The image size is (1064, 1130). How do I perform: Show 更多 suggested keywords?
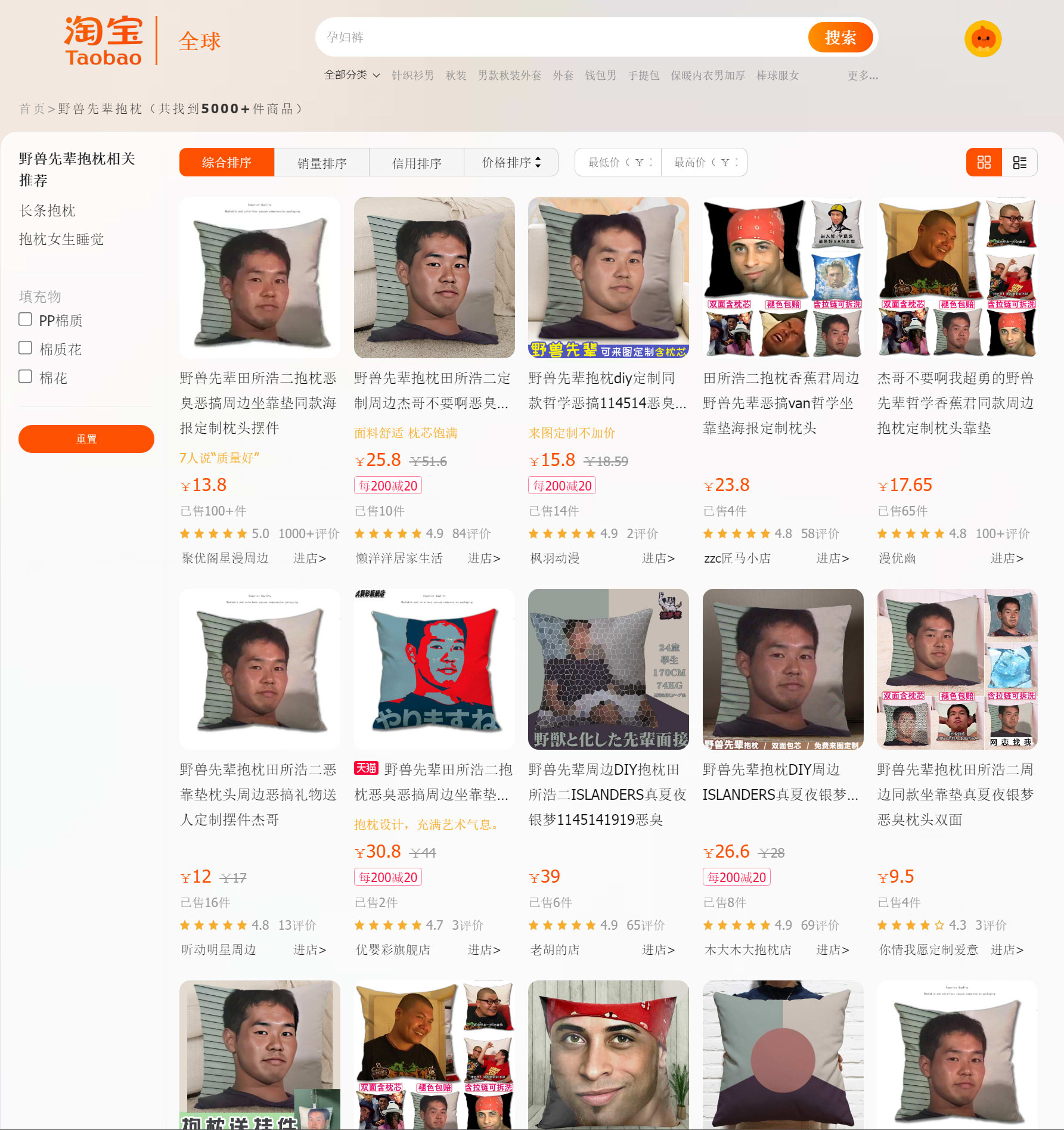click(863, 76)
